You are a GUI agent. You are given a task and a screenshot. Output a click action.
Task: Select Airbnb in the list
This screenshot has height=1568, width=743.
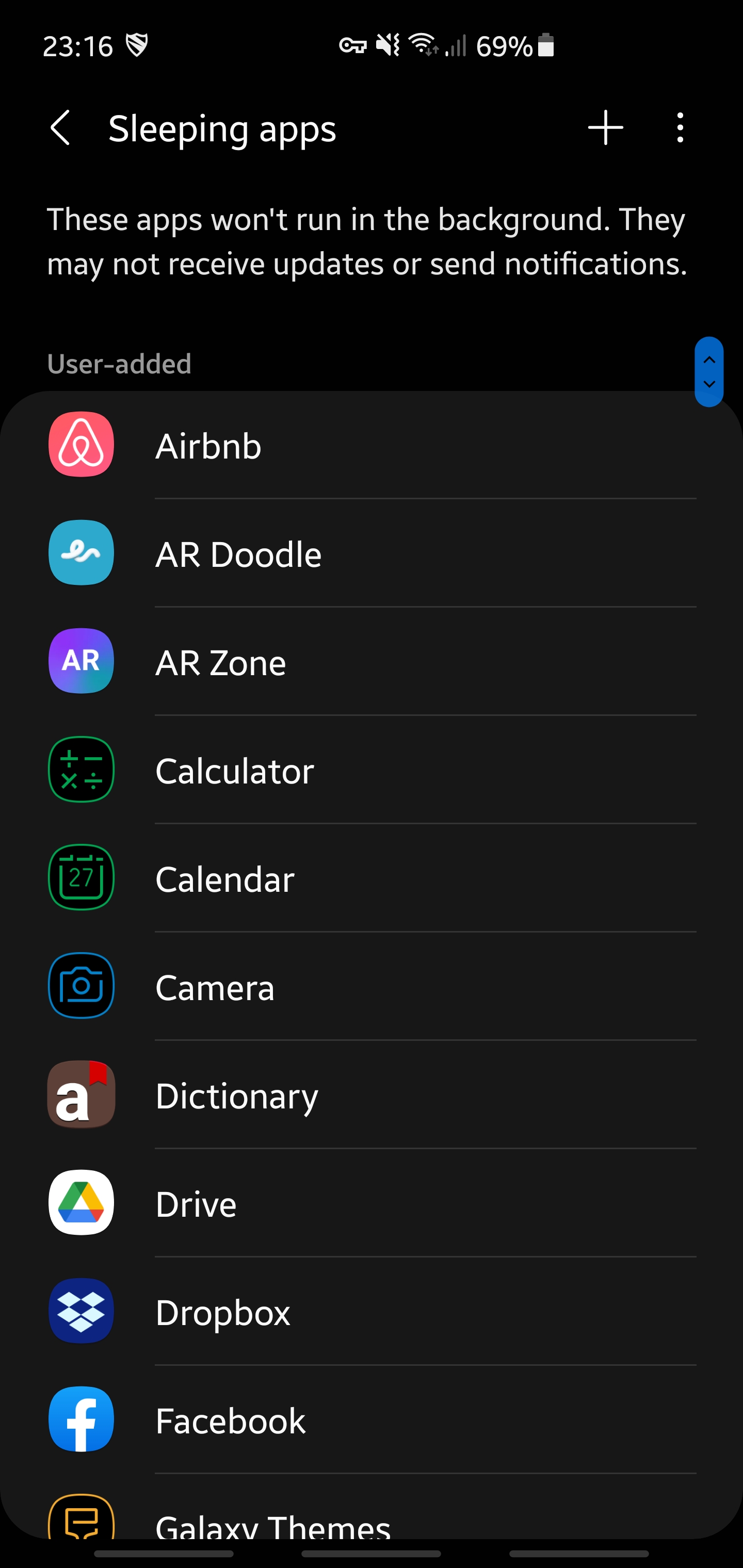[x=372, y=445]
